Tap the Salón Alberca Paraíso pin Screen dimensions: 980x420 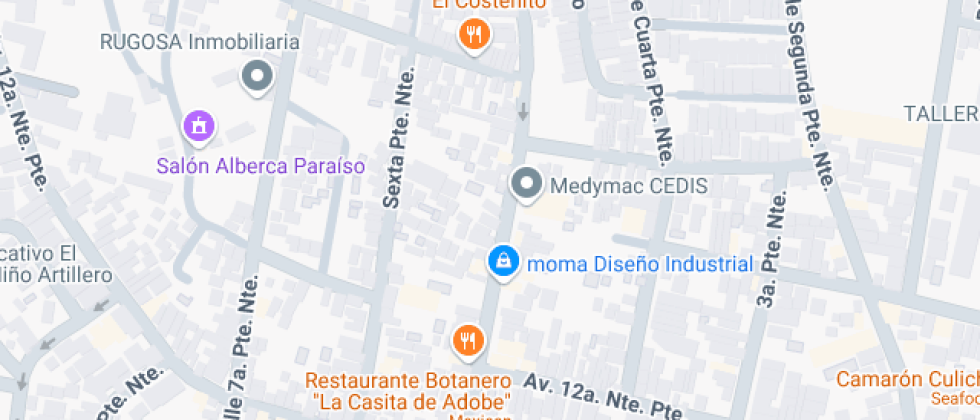pos(199,128)
